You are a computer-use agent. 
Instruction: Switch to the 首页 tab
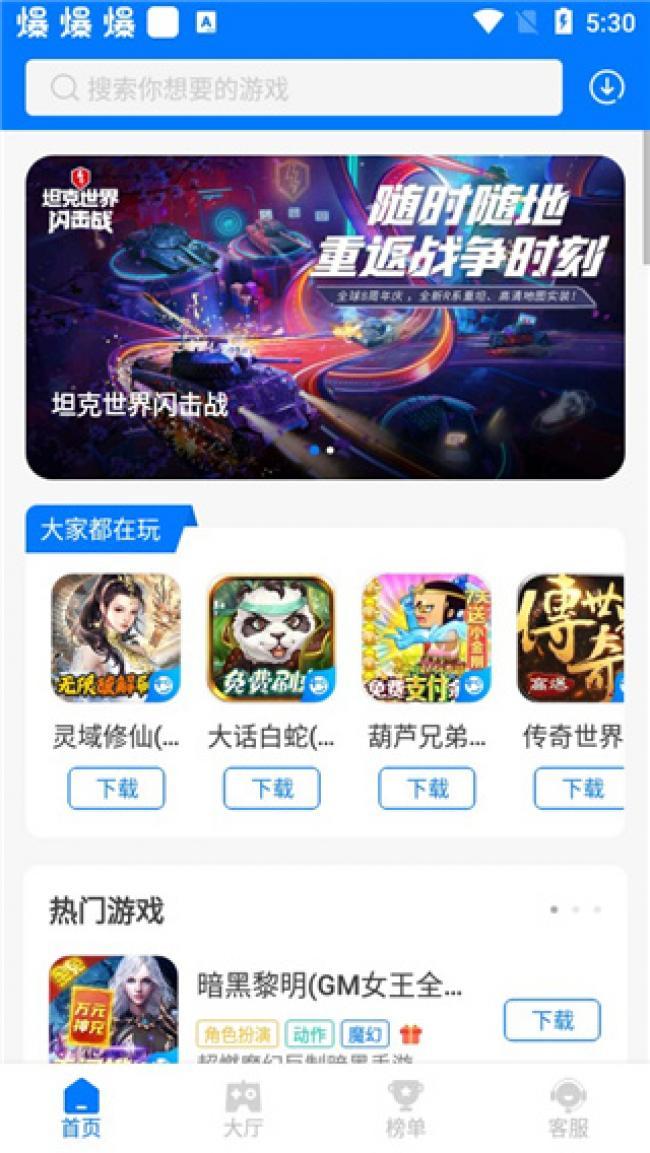[81, 1108]
